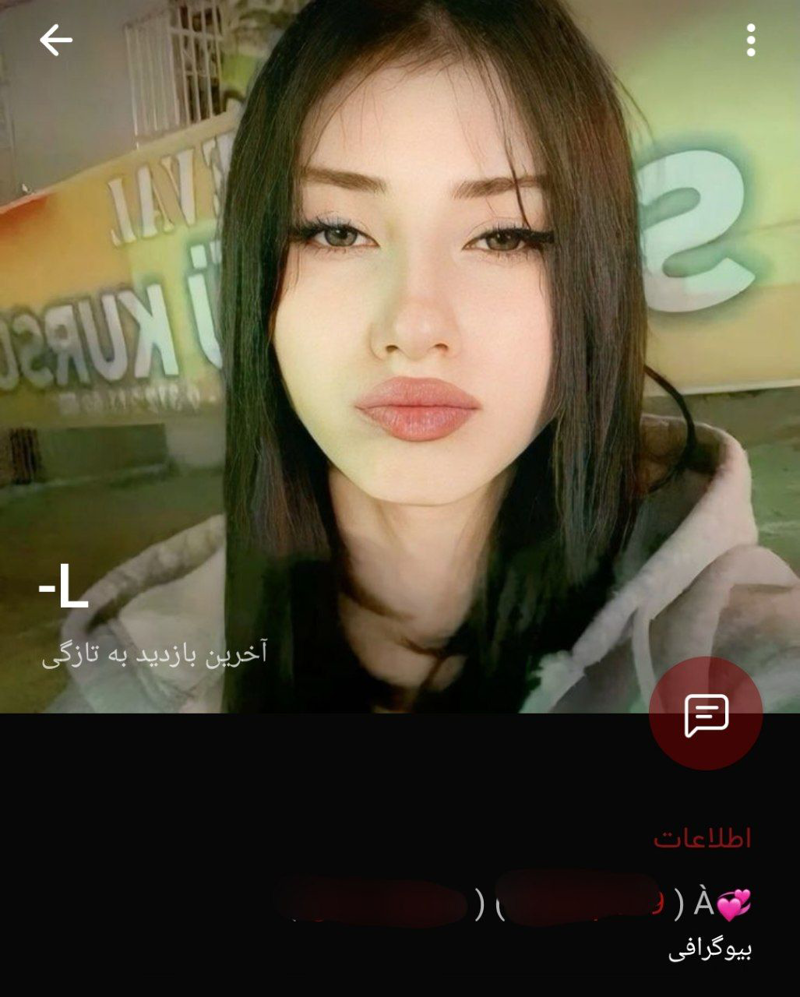Go back with the top arrow
The width and height of the screenshot is (800, 997).
pos(56,40)
